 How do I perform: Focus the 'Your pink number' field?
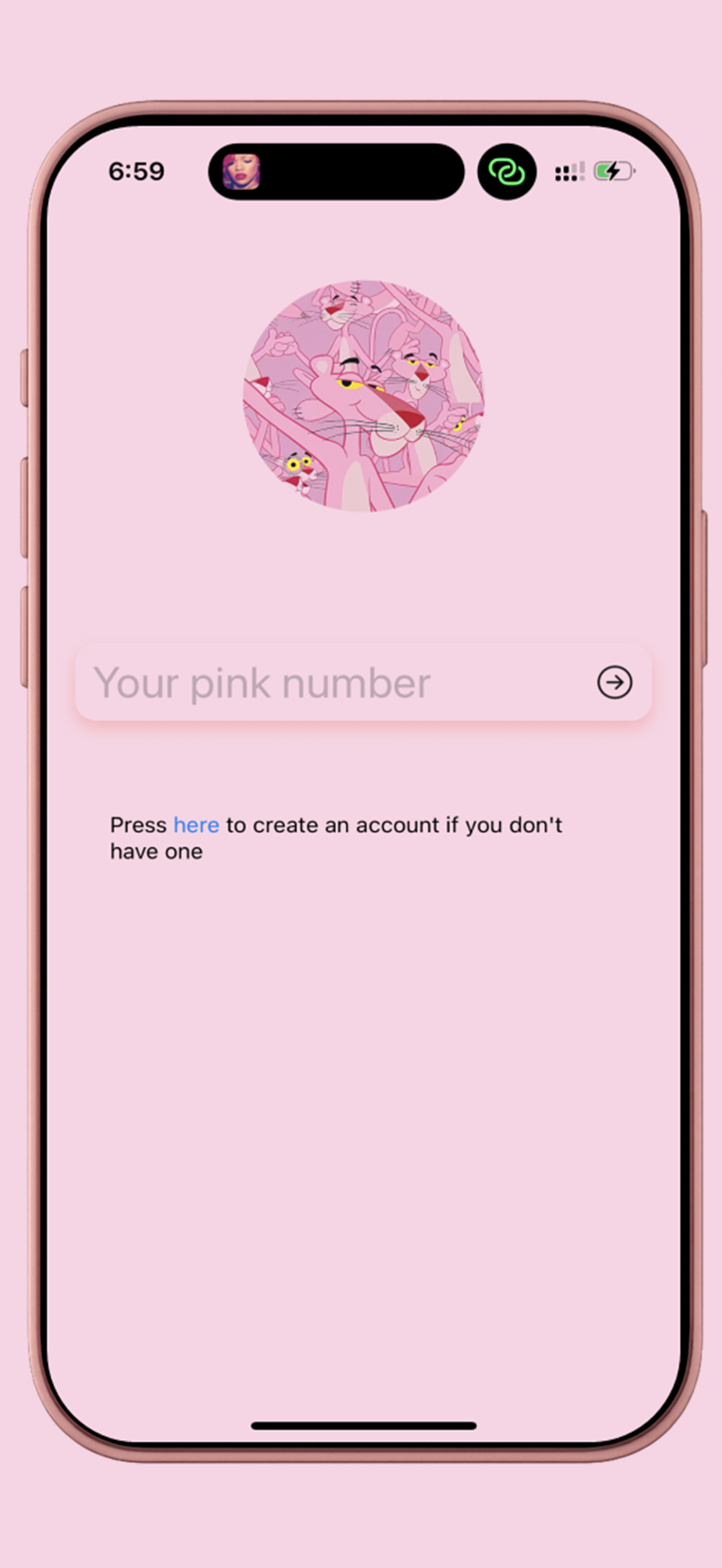click(x=329, y=682)
